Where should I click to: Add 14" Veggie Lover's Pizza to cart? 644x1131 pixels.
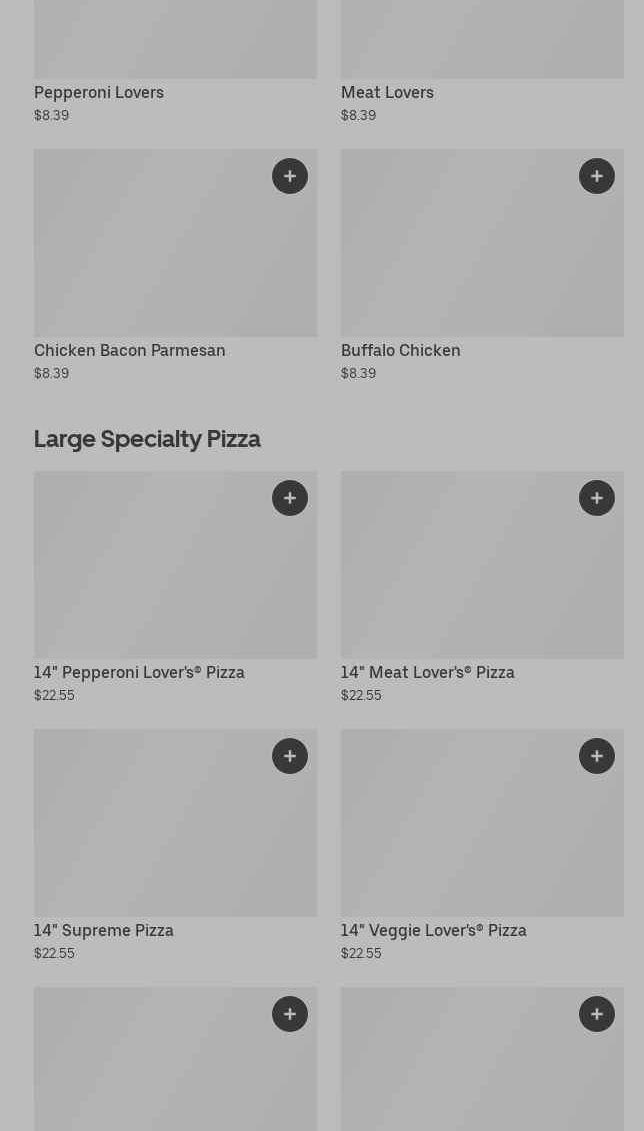[x=597, y=756]
